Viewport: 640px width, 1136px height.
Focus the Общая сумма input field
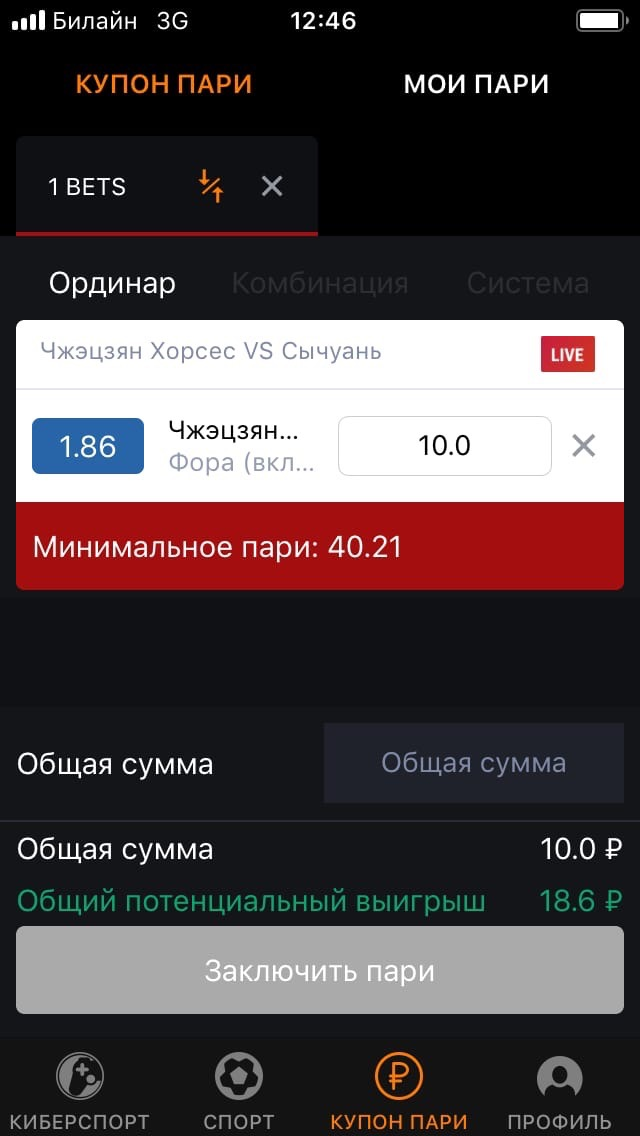(x=473, y=764)
